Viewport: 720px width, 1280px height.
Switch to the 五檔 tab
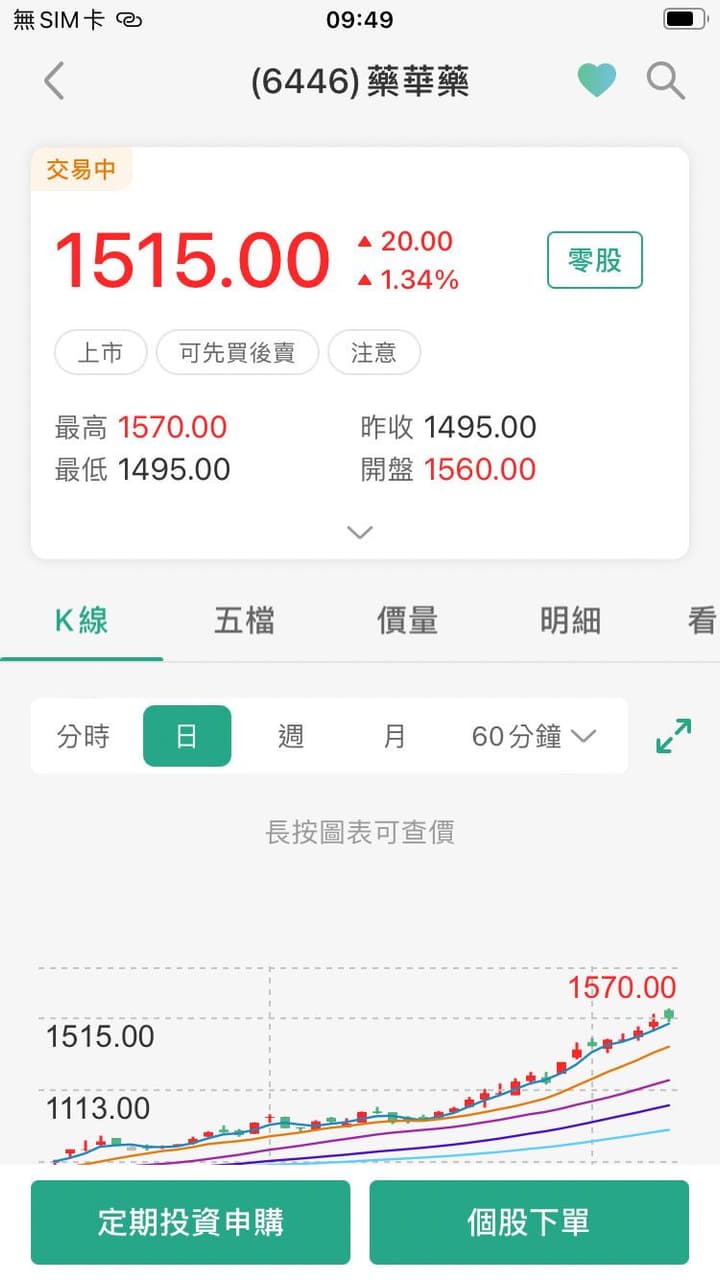(244, 621)
